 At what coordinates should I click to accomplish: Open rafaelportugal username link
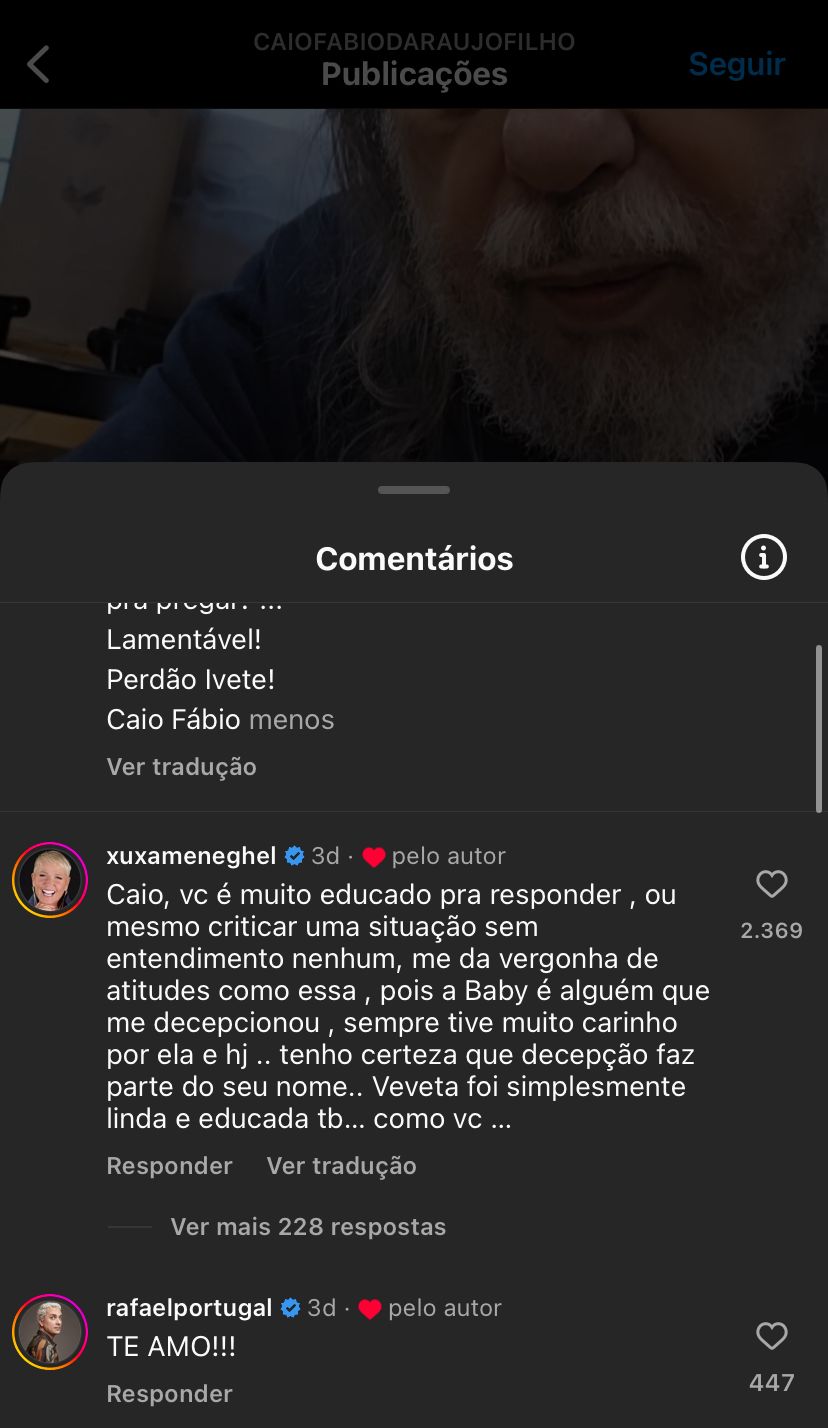click(x=189, y=1308)
